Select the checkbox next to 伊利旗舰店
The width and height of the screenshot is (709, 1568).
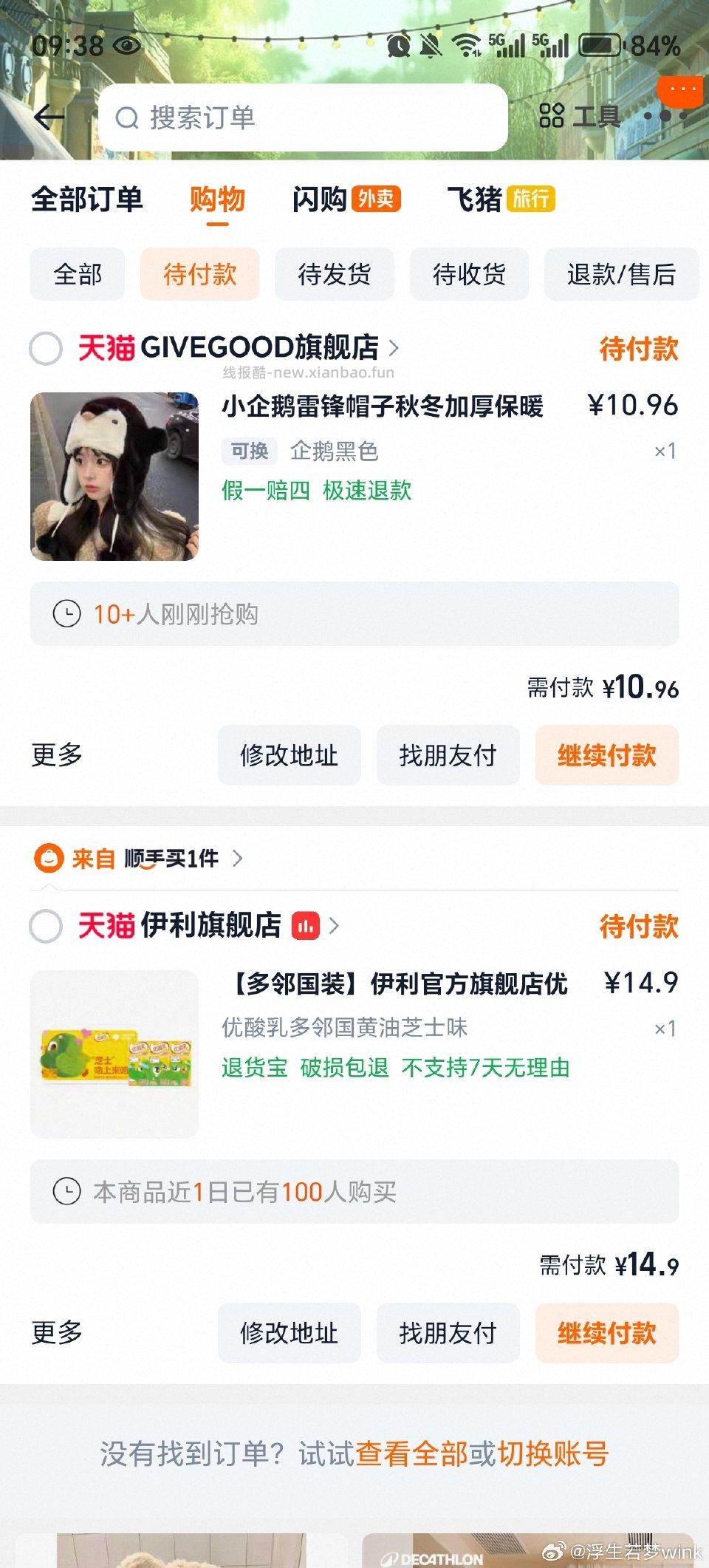pyautogui.click(x=46, y=927)
